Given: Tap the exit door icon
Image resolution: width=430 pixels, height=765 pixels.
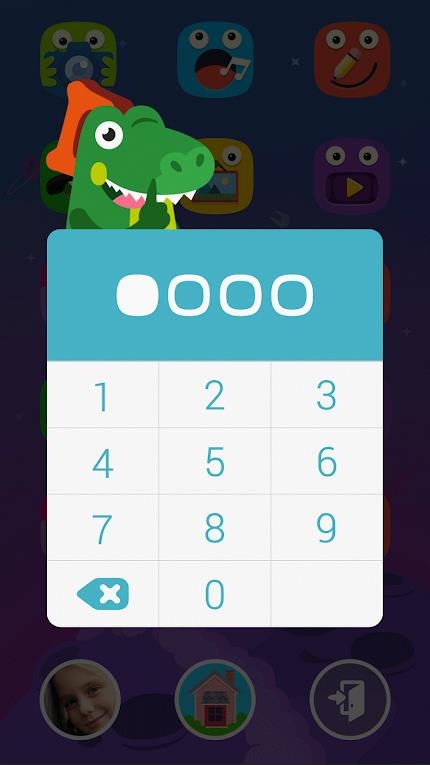Looking at the screenshot, I should (350, 700).
